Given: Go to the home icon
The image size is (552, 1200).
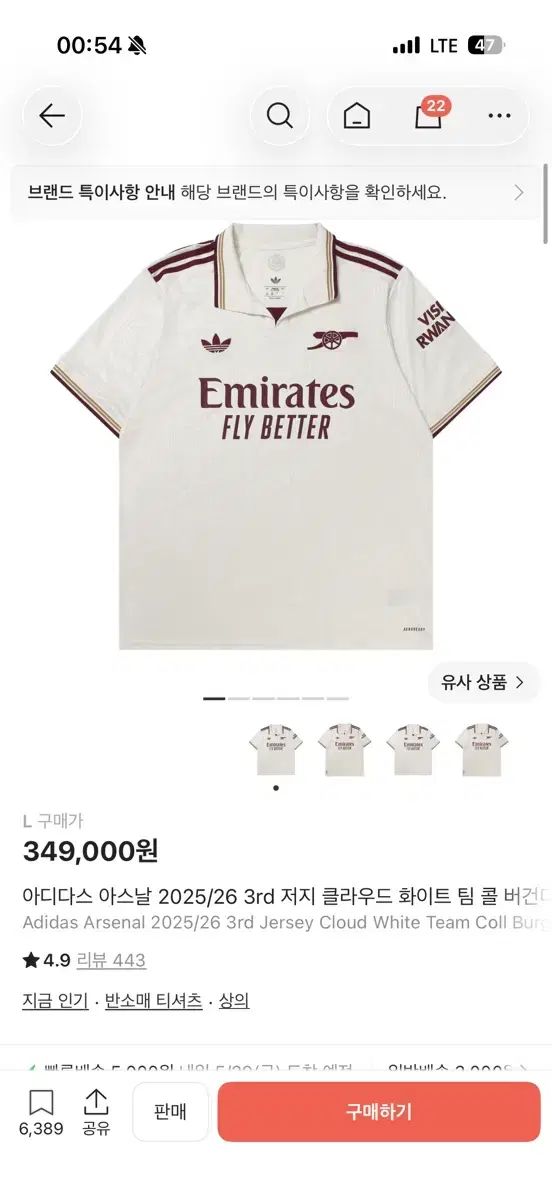Looking at the screenshot, I should click(357, 116).
